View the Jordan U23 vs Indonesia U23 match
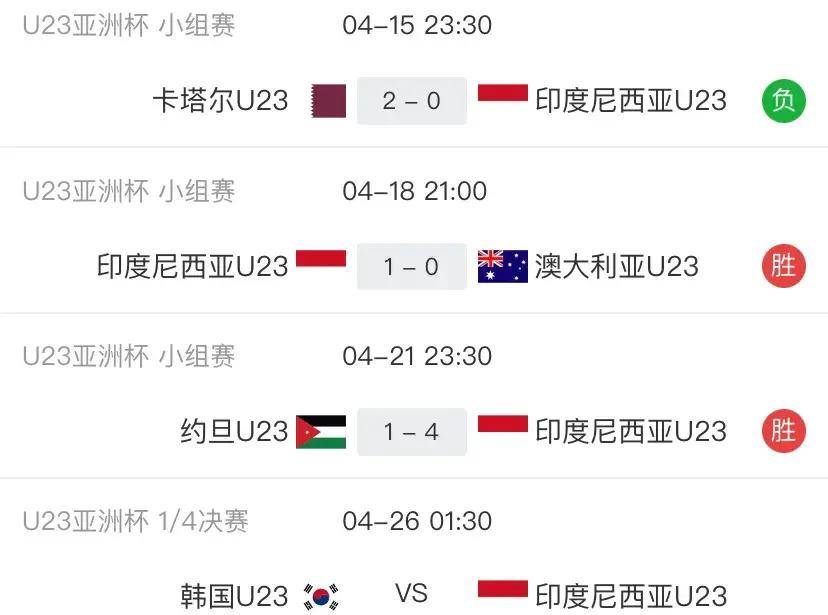The width and height of the screenshot is (828, 615). pyautogui.click(x=412, y=431)
